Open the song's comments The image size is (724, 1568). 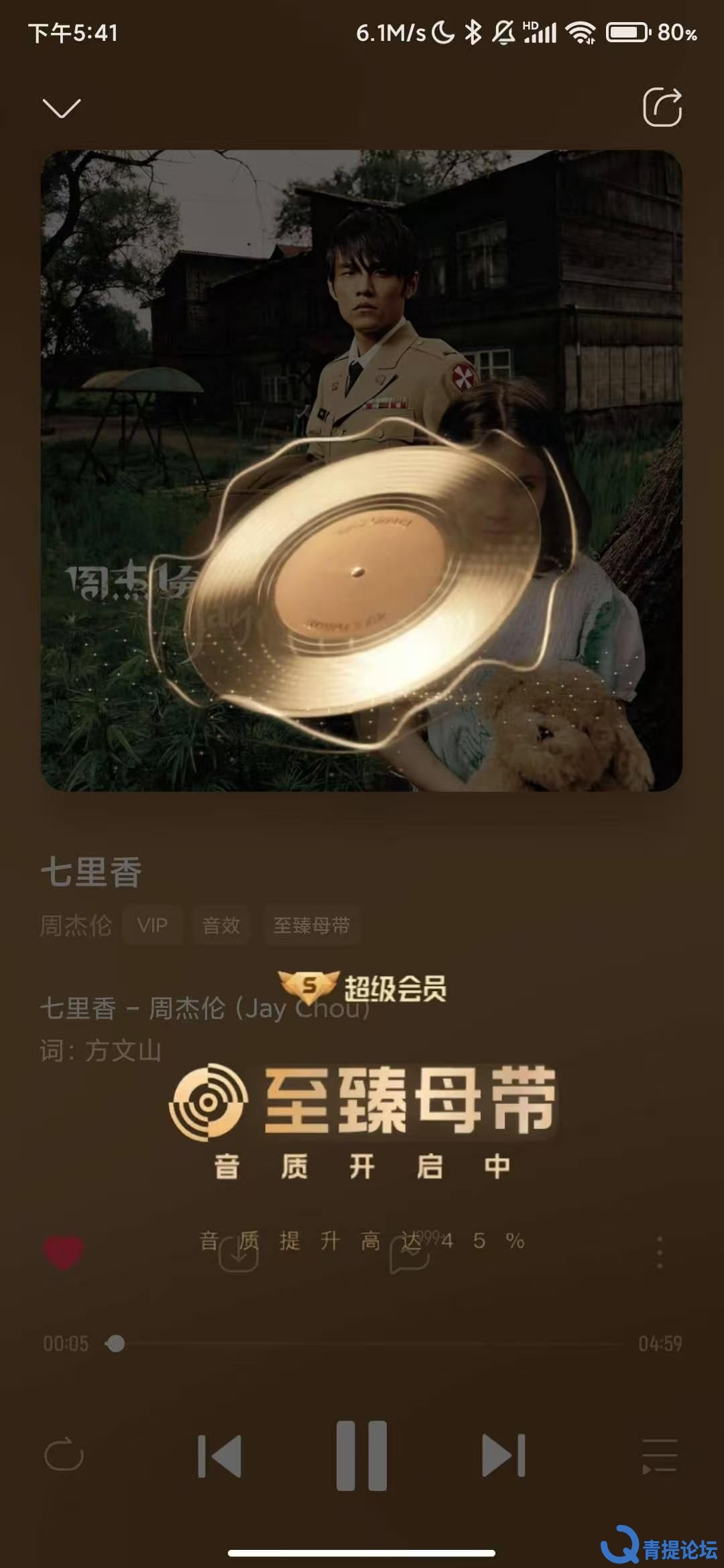(x=409, y=1253)
